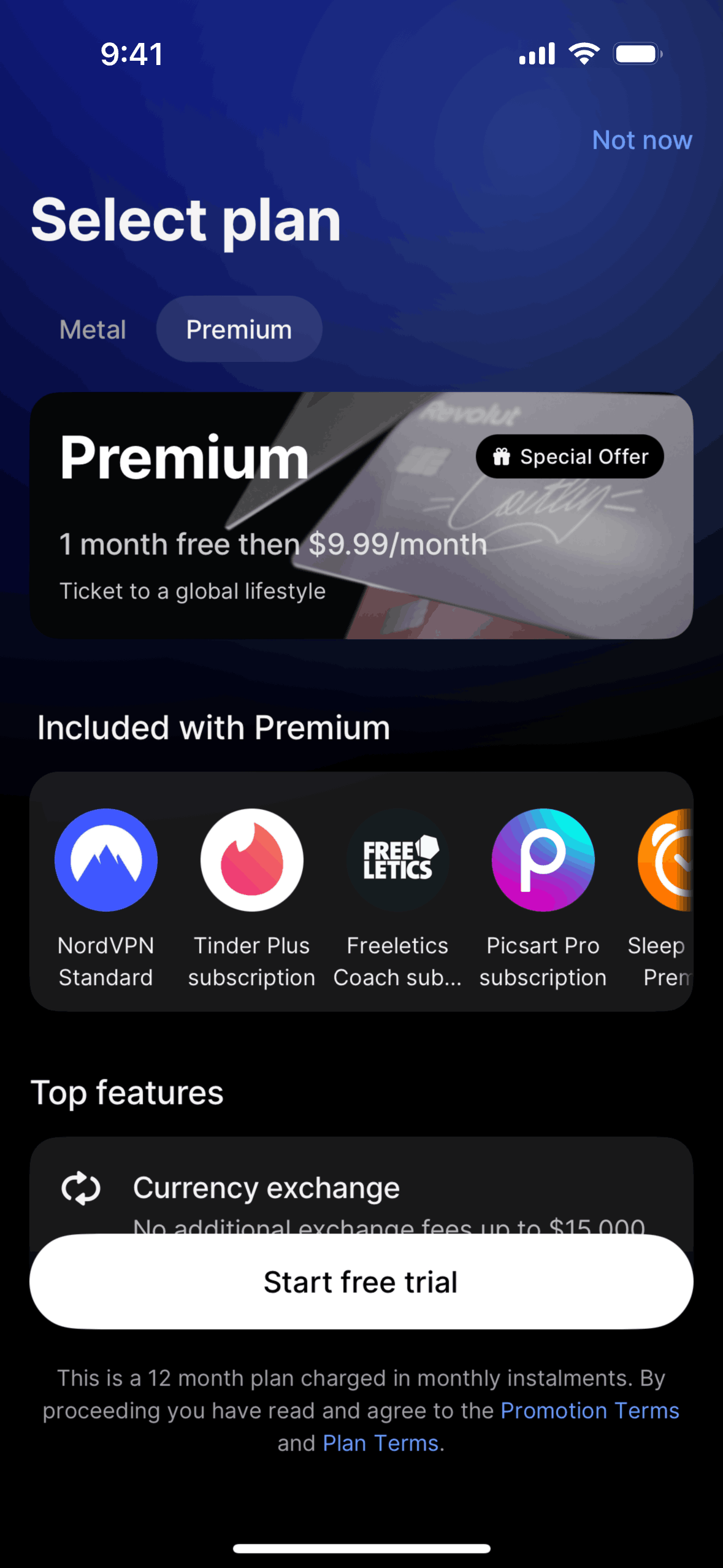Start the Premium free trial

pos(361,1282)
